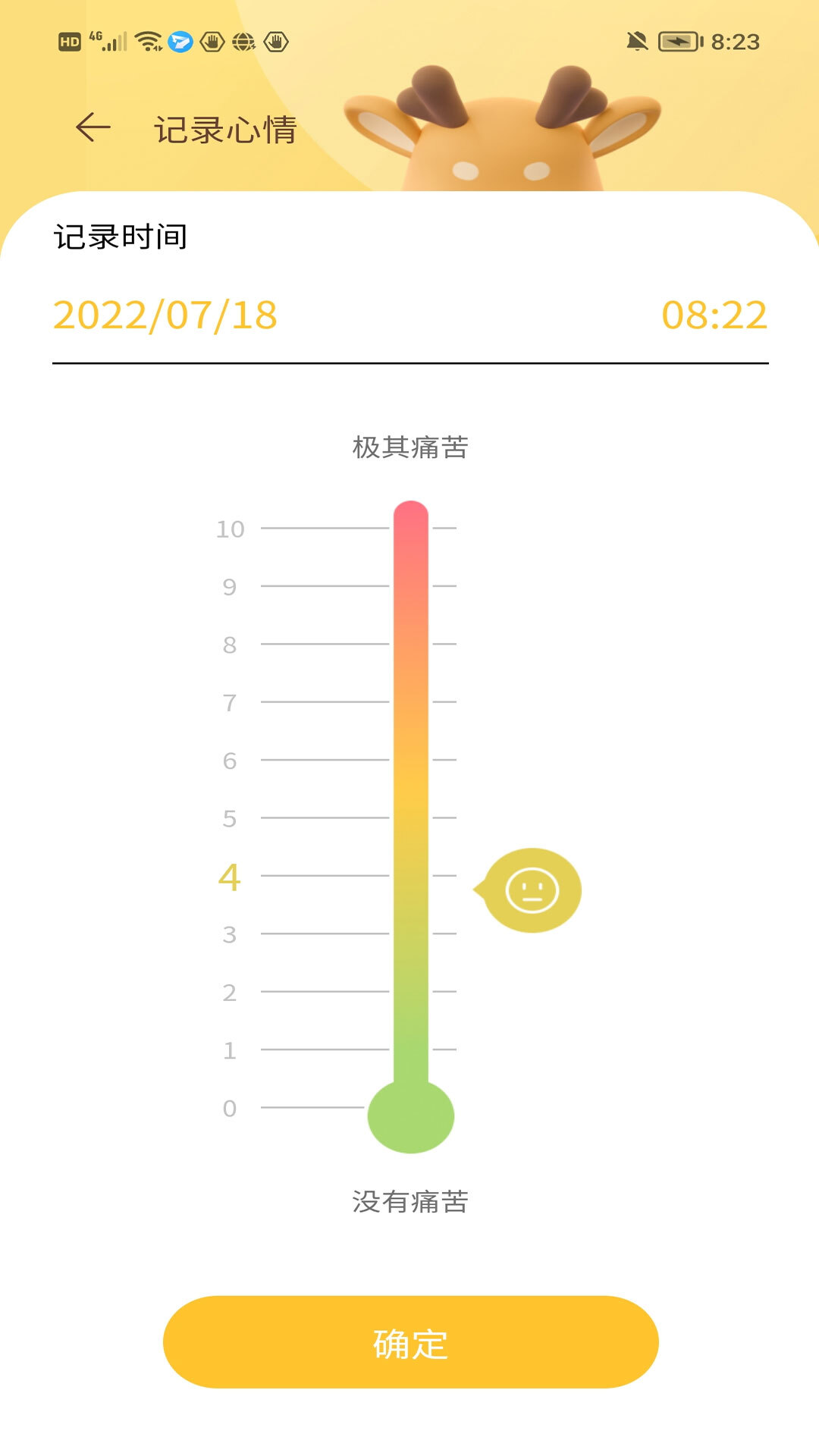Open the date 2022/07/18 to change it
Image resolution: width=819 pixels, height=1456 pixels.
point(165,315)
